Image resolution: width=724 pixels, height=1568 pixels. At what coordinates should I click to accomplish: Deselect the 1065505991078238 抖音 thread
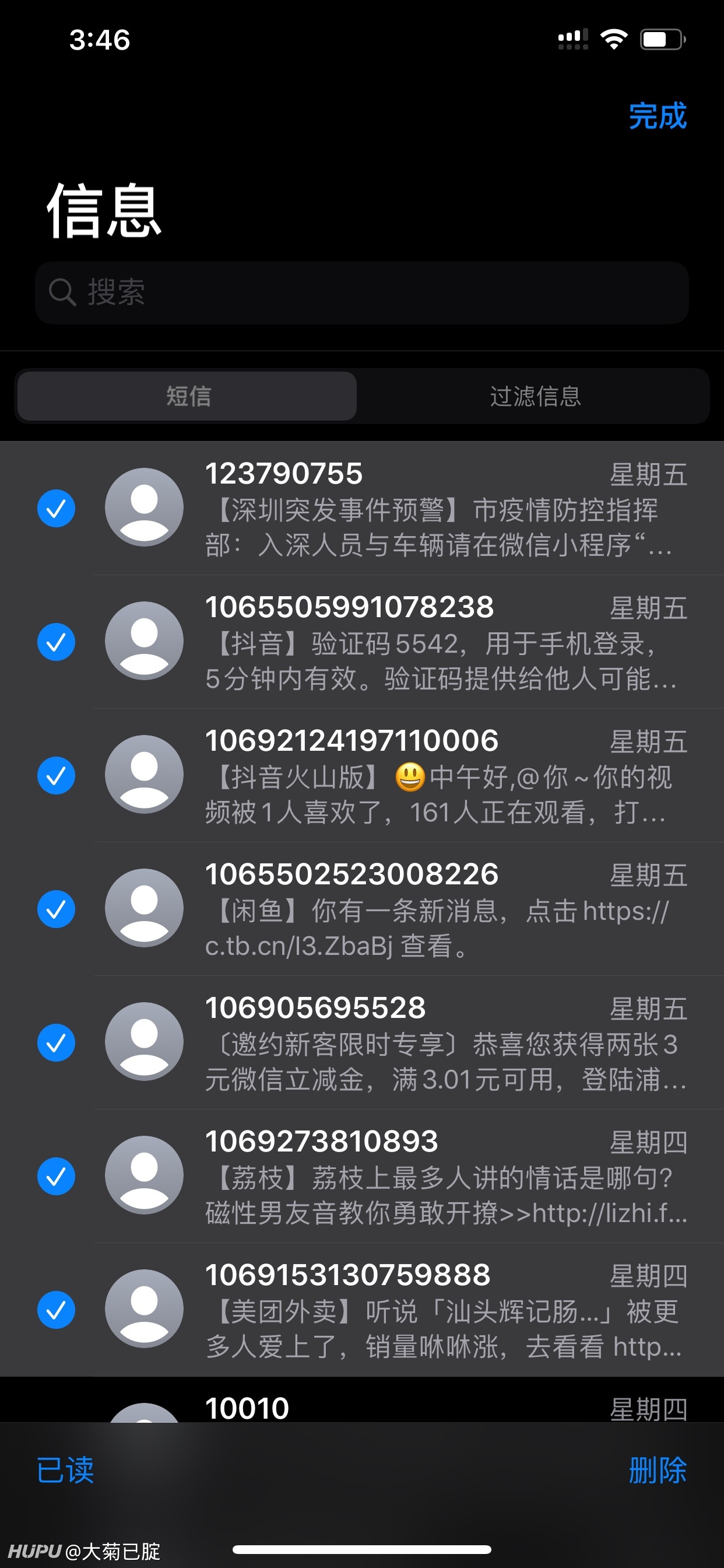coord(56,642)
